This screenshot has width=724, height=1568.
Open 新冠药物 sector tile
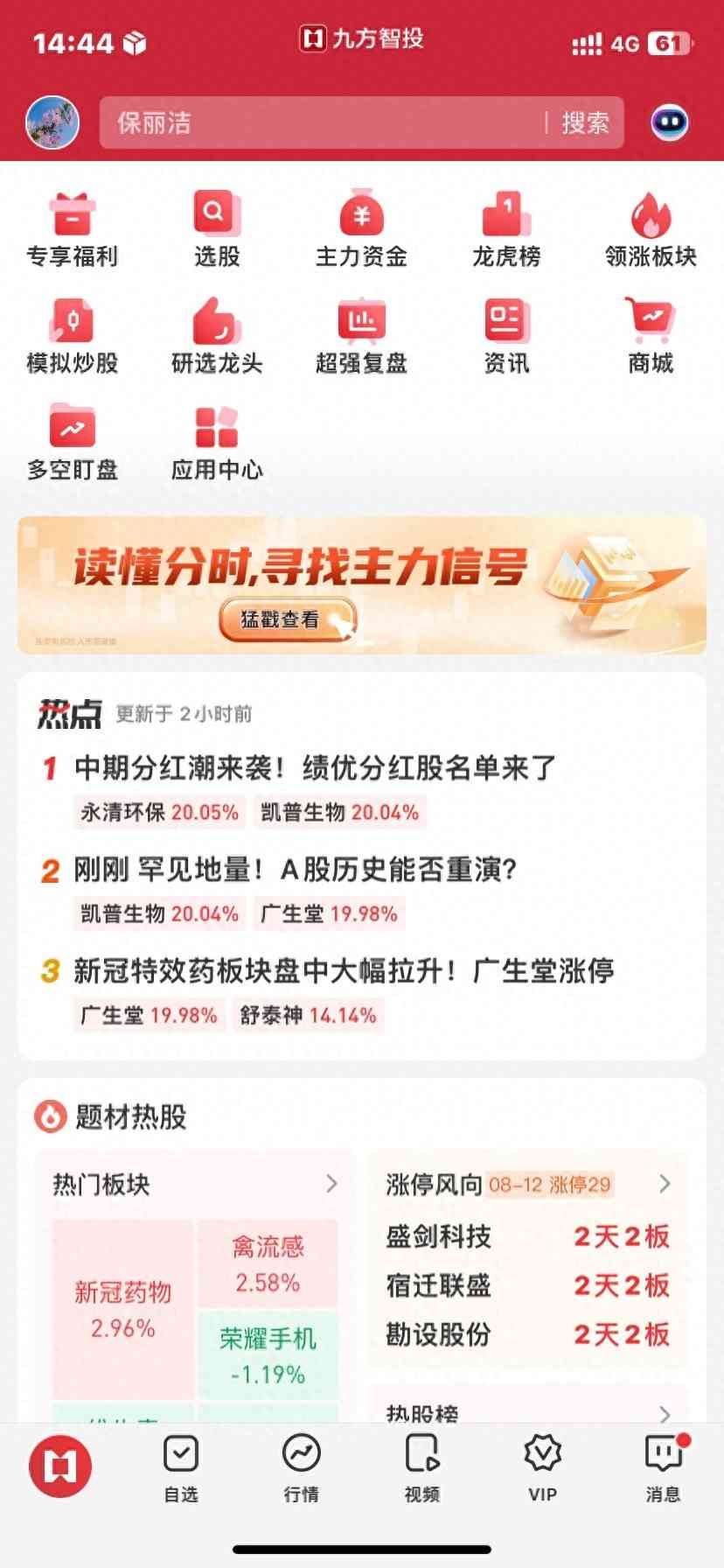[122, 1309]
